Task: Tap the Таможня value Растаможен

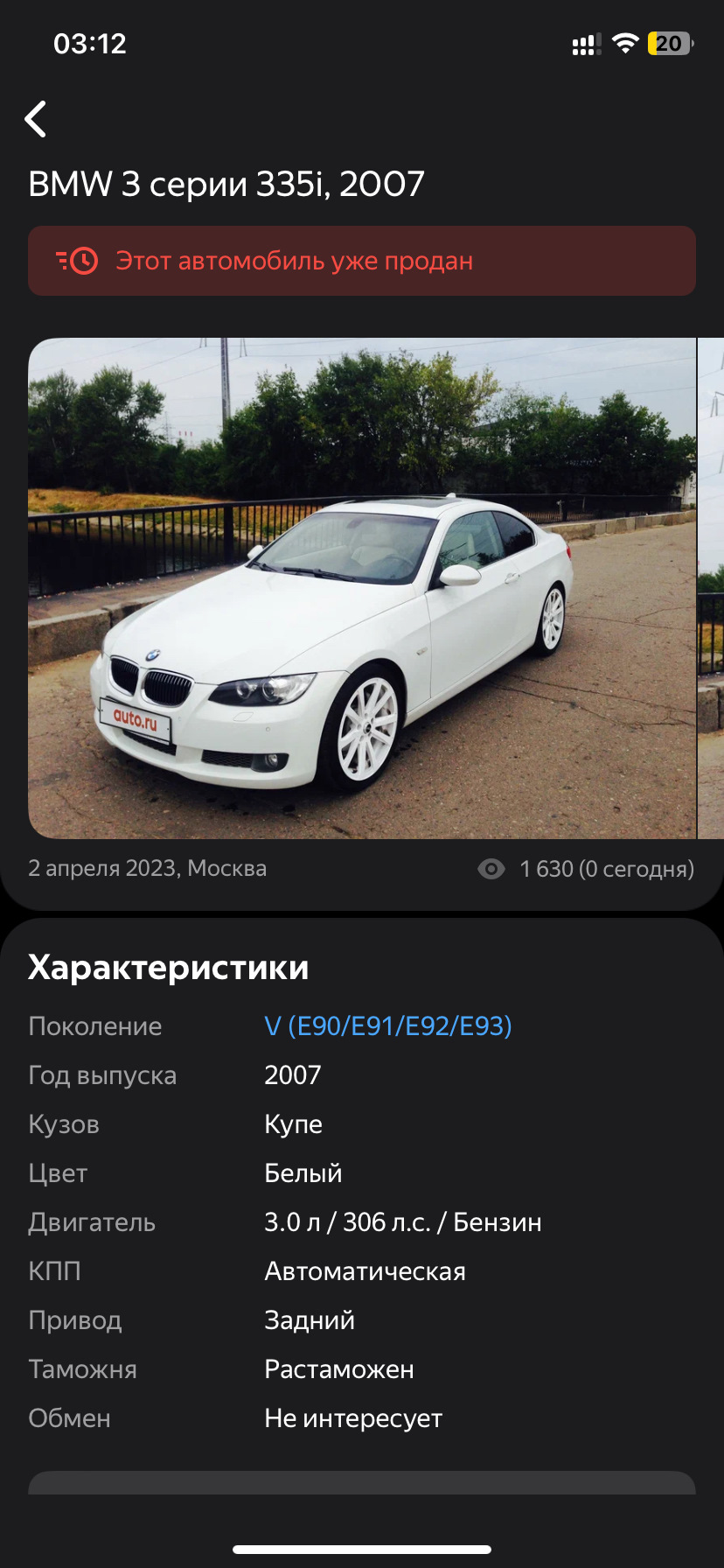Action: click(339, 1368)
